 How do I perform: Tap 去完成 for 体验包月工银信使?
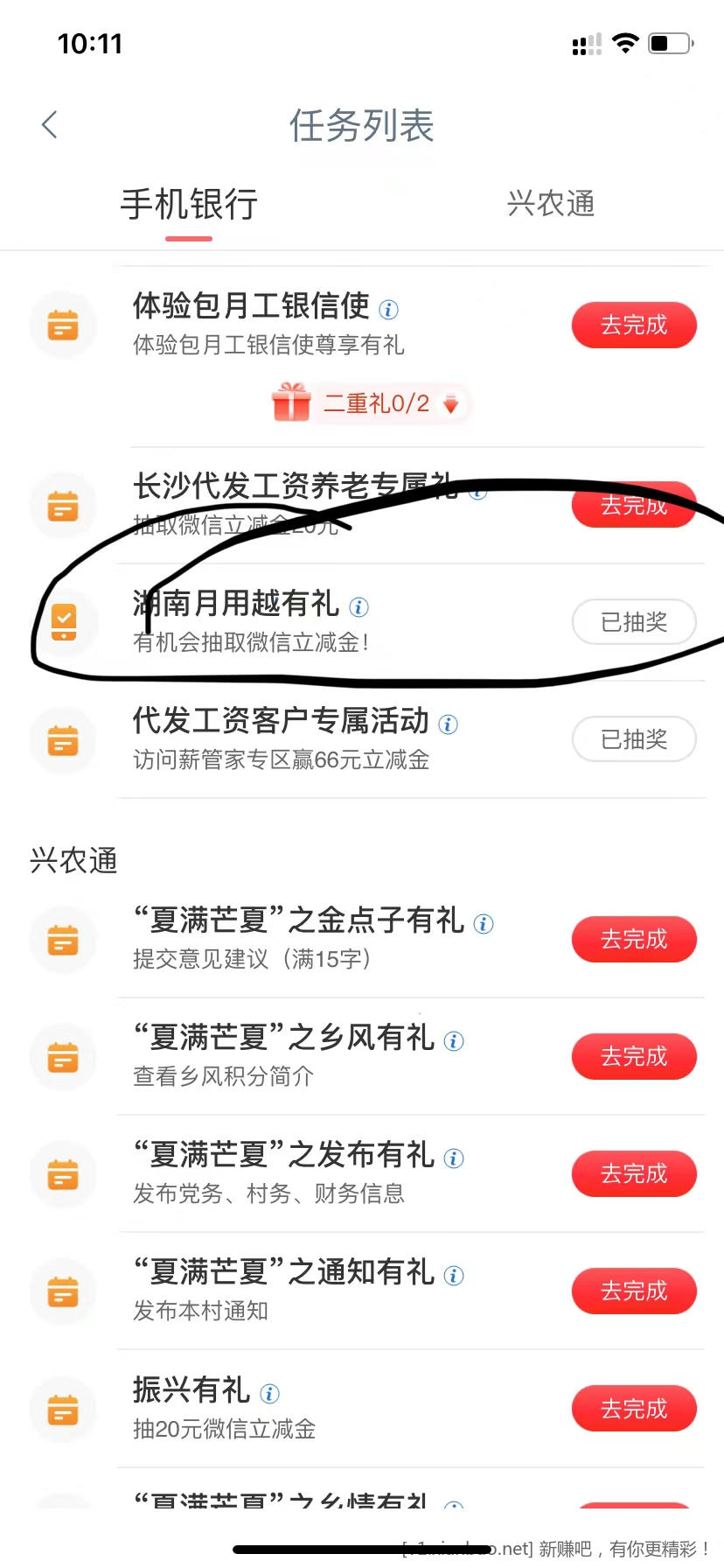[x=634, y=325]
